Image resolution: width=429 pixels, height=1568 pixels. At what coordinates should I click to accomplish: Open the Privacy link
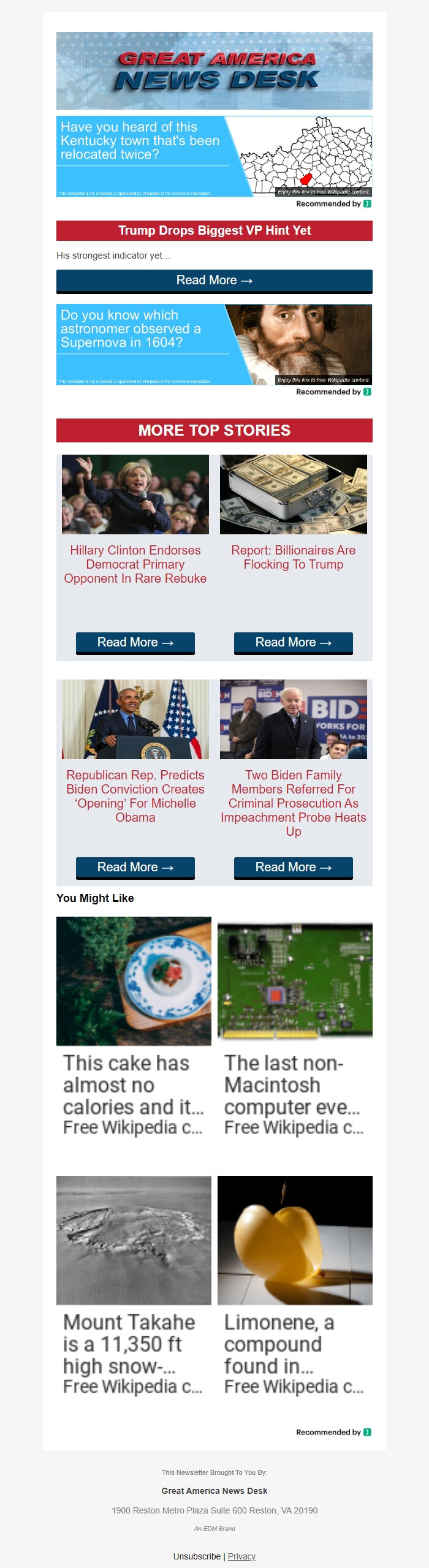point(241,1556)
